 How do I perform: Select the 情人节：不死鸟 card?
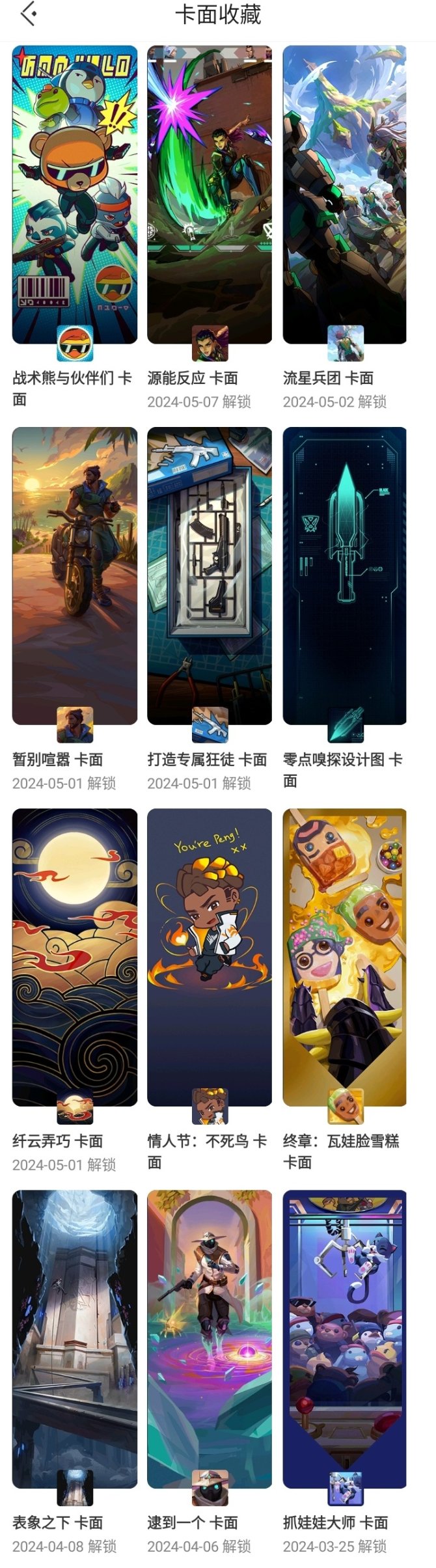(210, 957)
